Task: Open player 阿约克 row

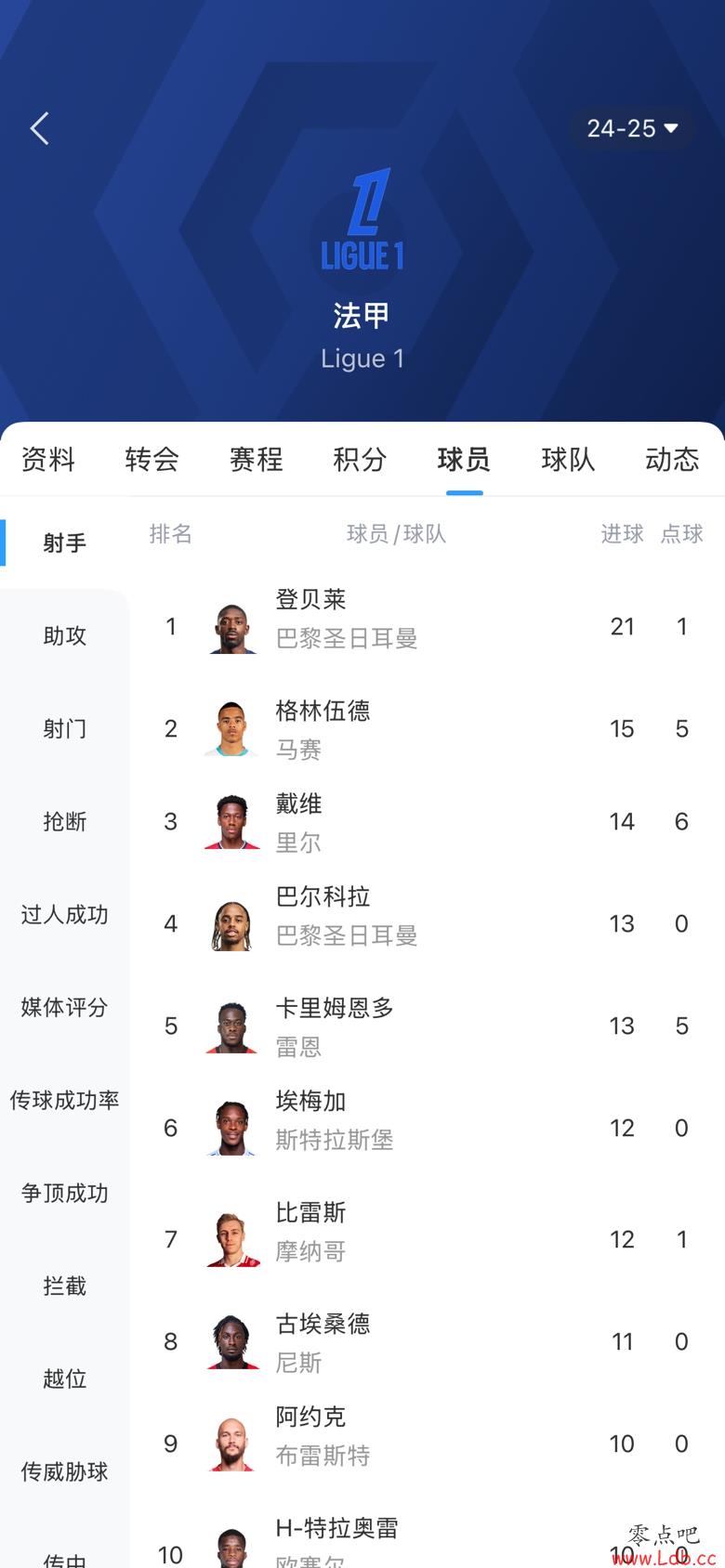Action: click(428, 1444)
